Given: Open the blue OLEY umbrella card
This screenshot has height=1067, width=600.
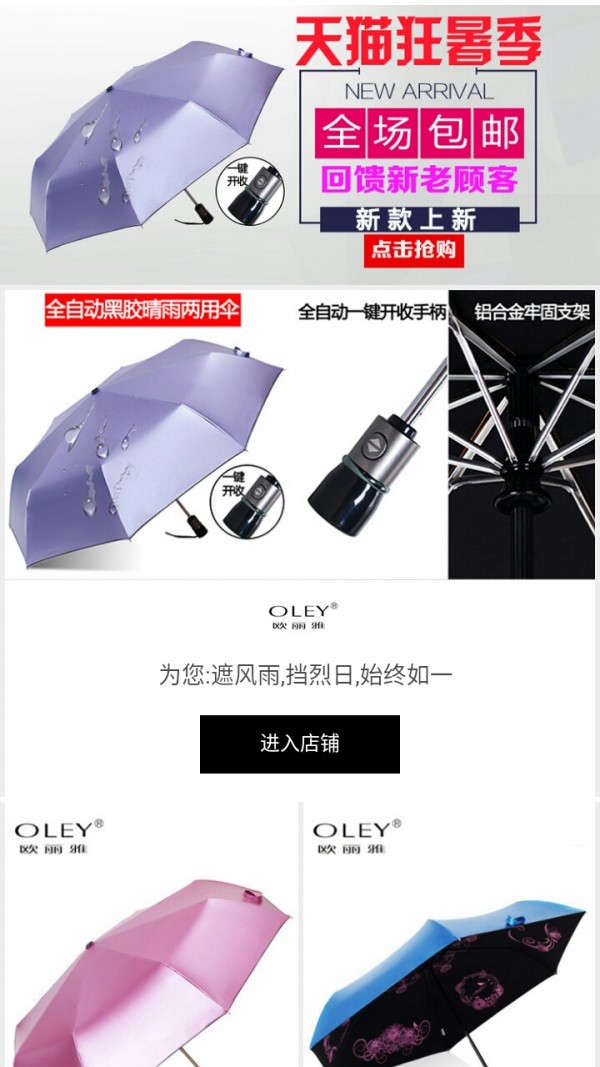Looking at the screenshot, I should point(450,935).
